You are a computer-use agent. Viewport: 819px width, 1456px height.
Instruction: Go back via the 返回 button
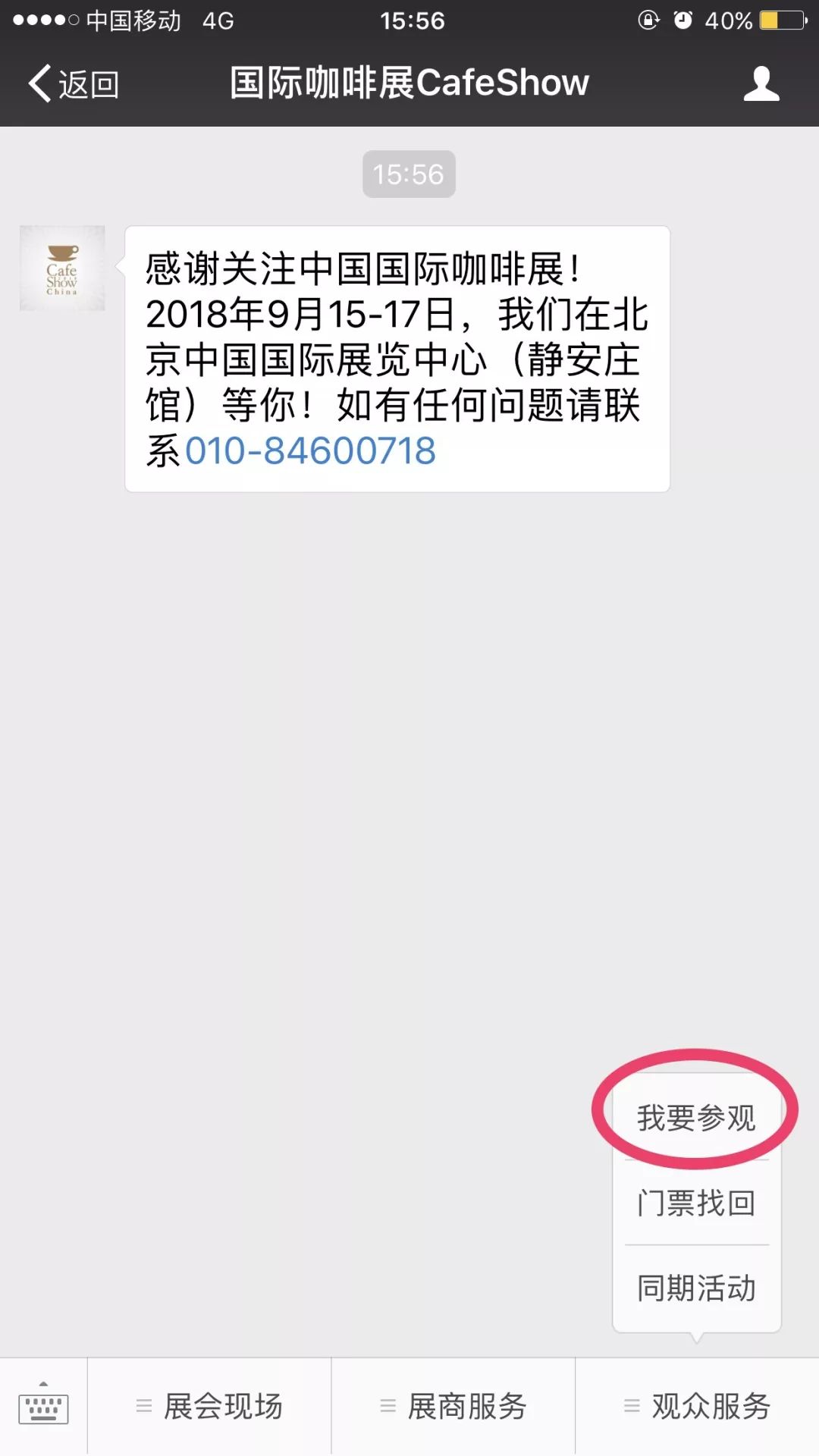(x=74, y=83)
